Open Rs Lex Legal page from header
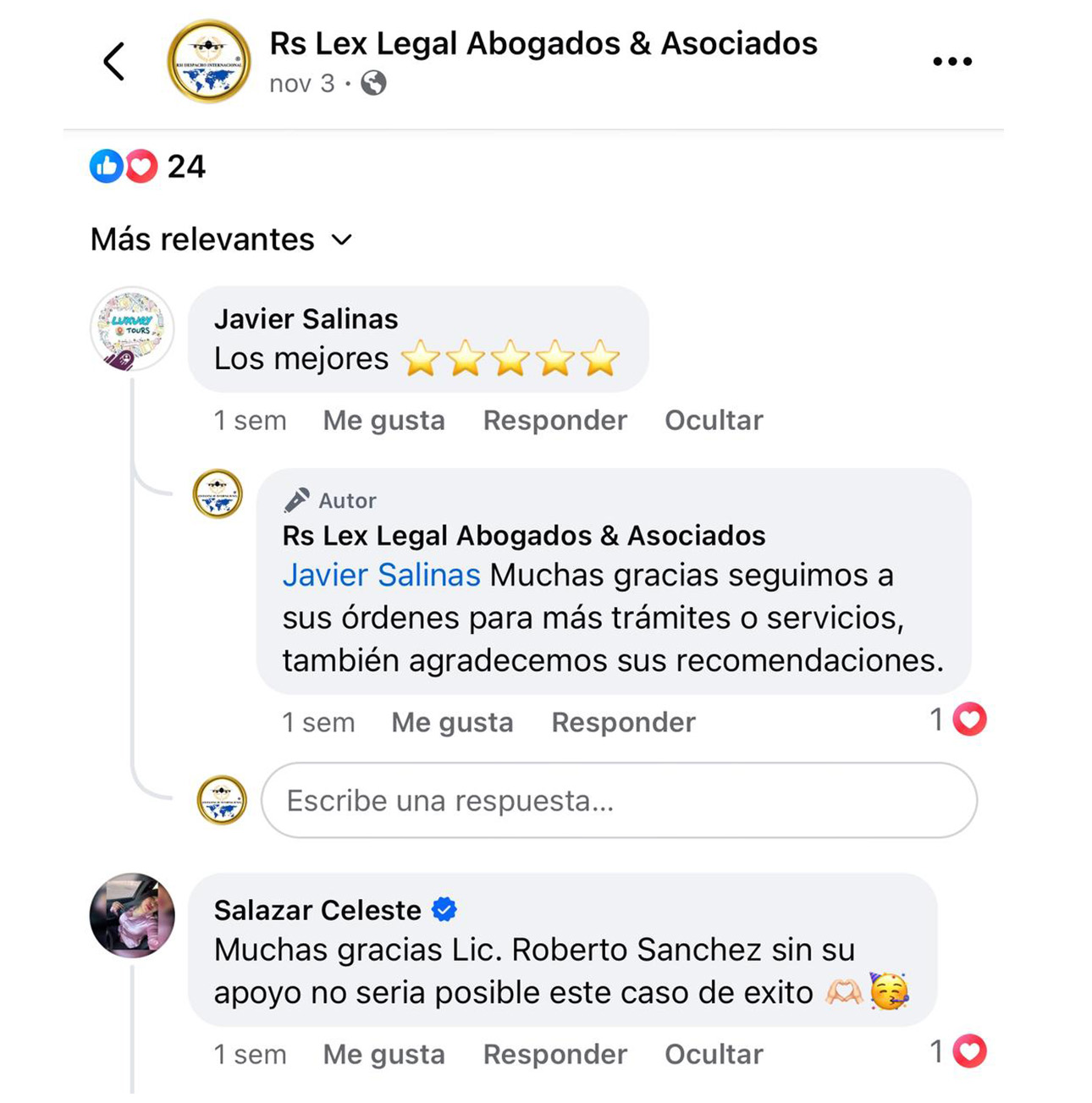This screenshot has width=1092, height=1103. click(543, 44)
